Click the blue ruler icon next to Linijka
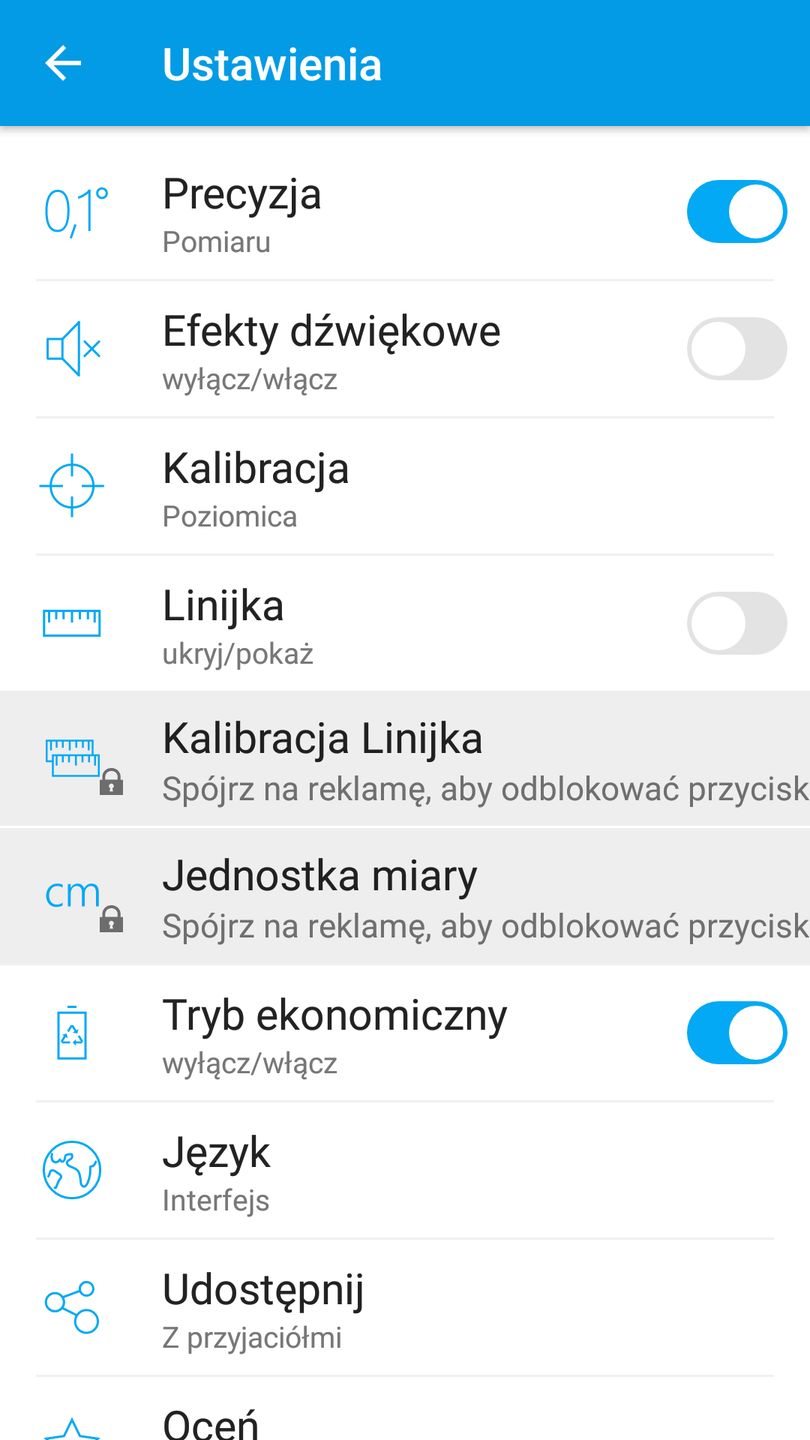The width and height of the screenshot is (810, 1440). point(70,622)
